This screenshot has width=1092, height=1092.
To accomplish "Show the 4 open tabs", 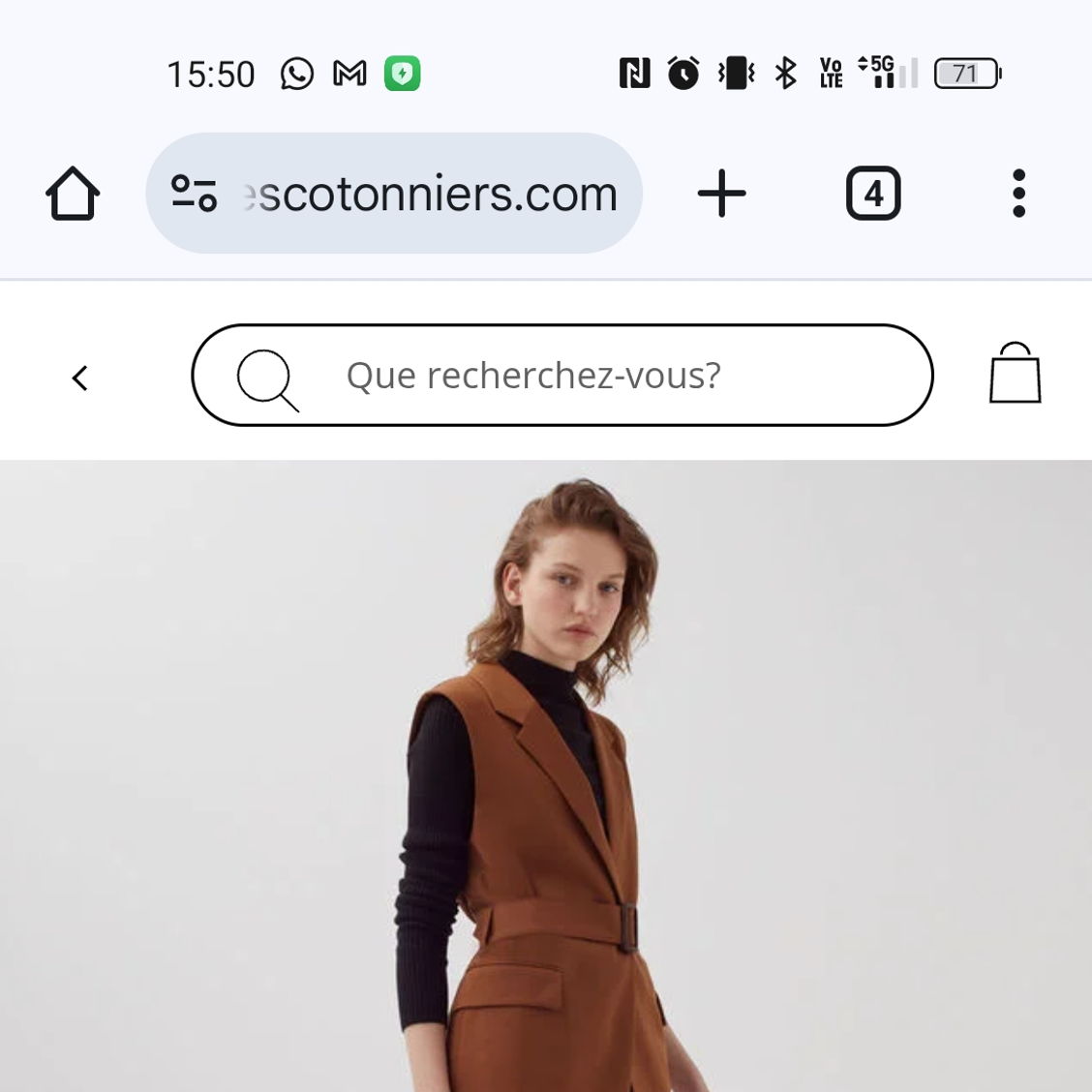I will coord(873,194).
